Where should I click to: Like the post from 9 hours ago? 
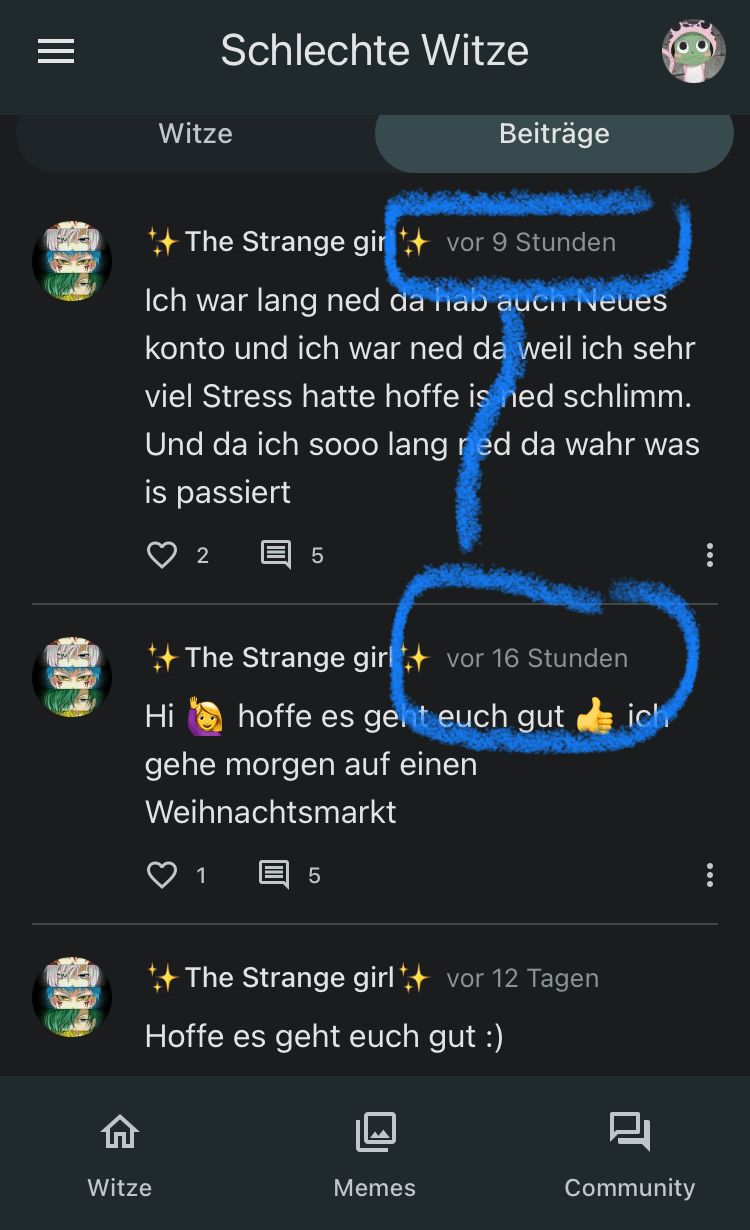coord(162,555)
